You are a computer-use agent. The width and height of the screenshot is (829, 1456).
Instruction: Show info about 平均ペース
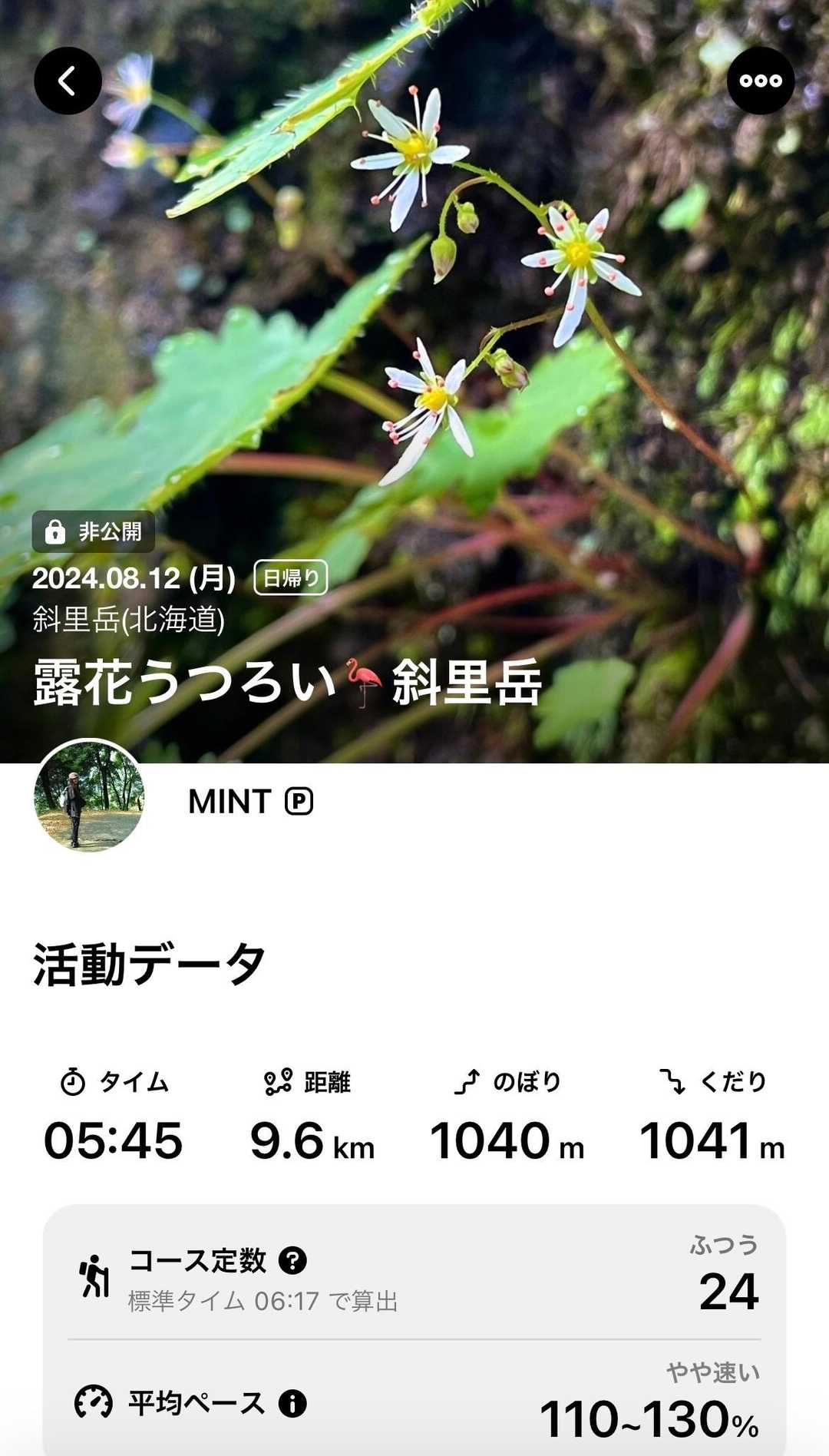292,1403
